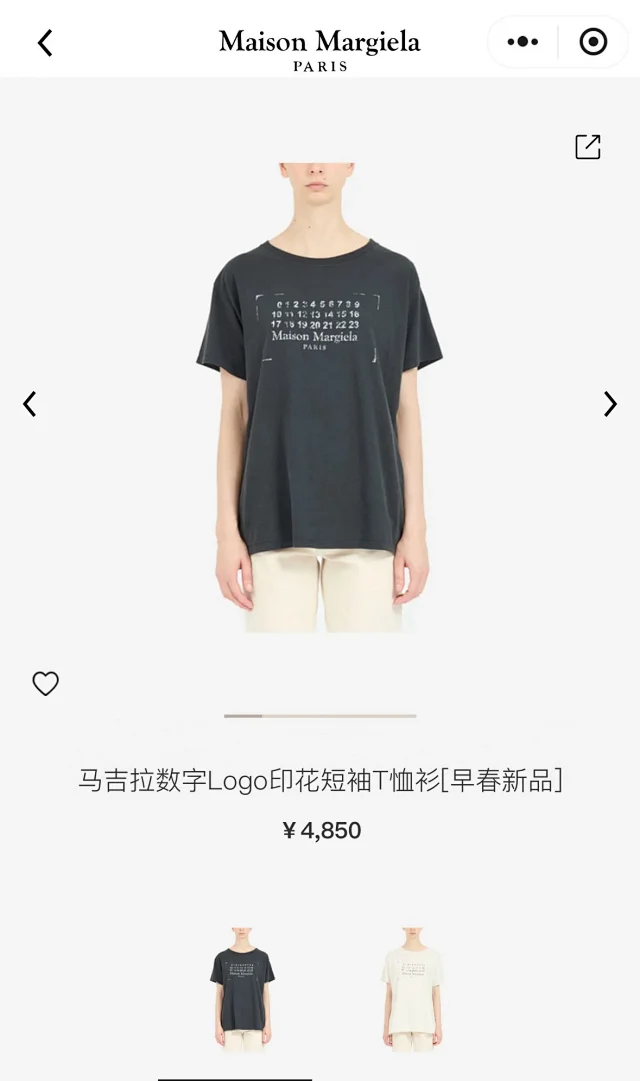The image size is (640, 1081).
Task: Go back to the previous page
Action: [44, 42]
